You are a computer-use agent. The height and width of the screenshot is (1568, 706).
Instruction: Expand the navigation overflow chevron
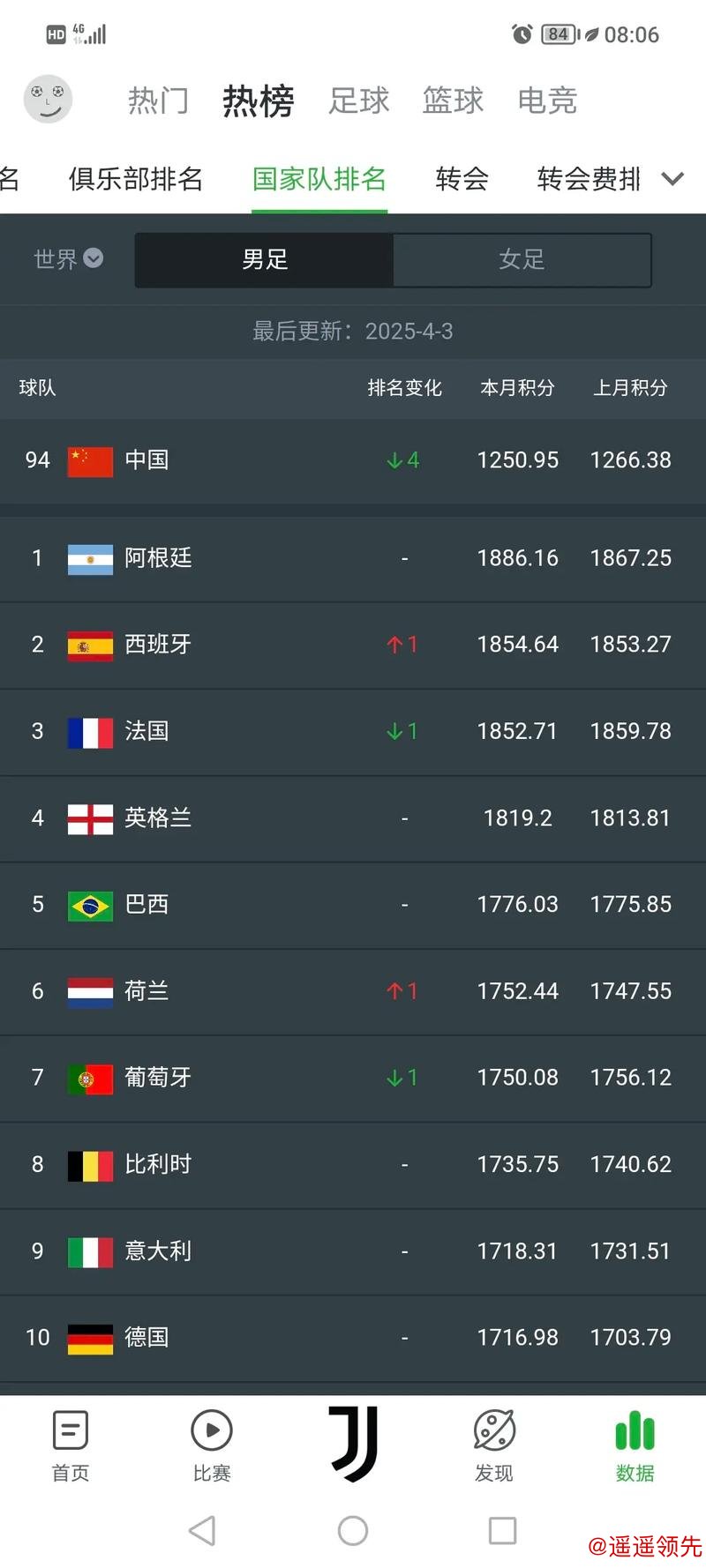[673, 179]
